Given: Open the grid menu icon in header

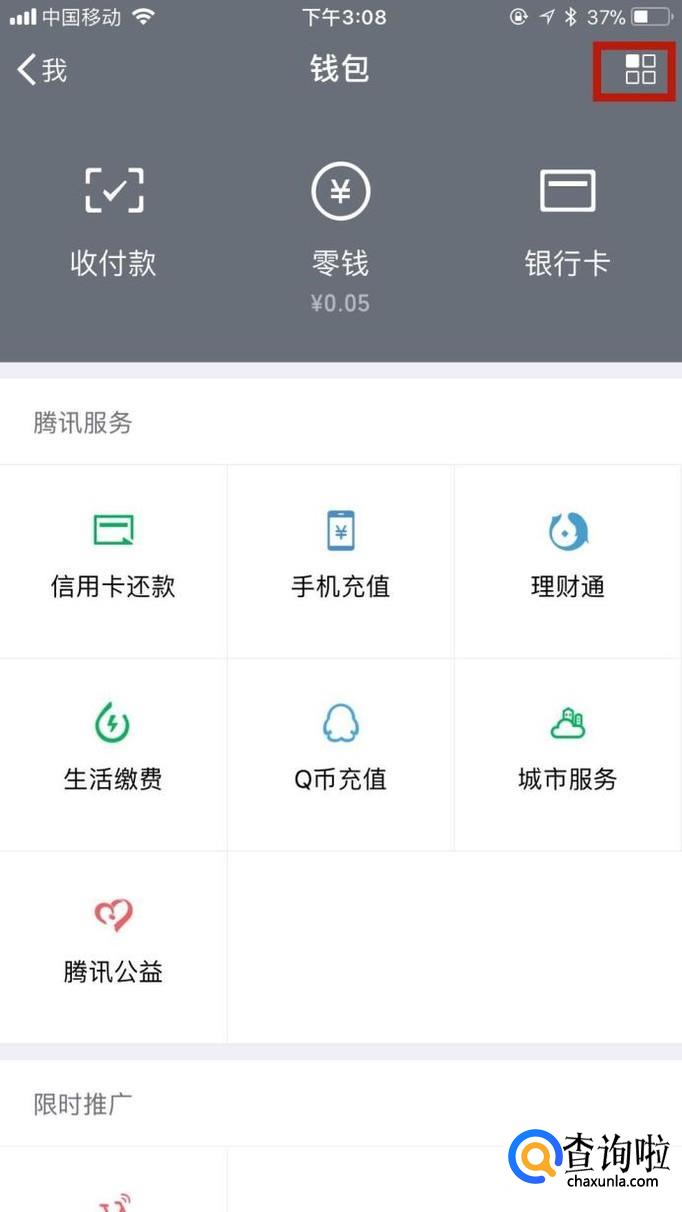Looking at the screenshot, I should pyautogui.click(x=640, y=69).
